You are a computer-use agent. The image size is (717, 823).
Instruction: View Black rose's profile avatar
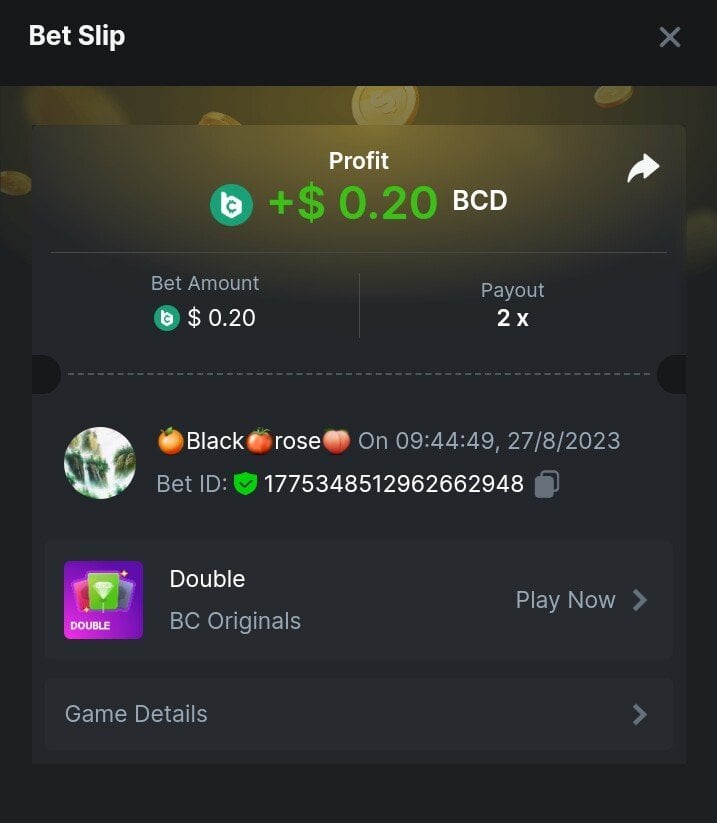(100, 463)
